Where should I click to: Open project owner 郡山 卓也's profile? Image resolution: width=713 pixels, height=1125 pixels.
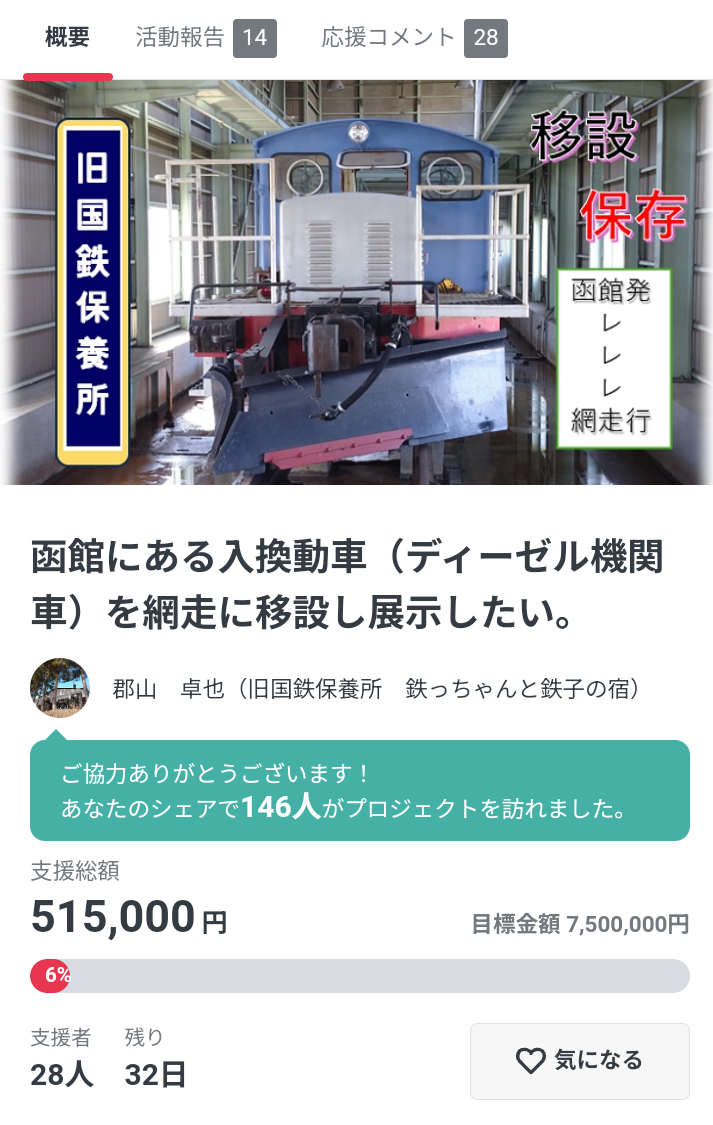[375, 689]
